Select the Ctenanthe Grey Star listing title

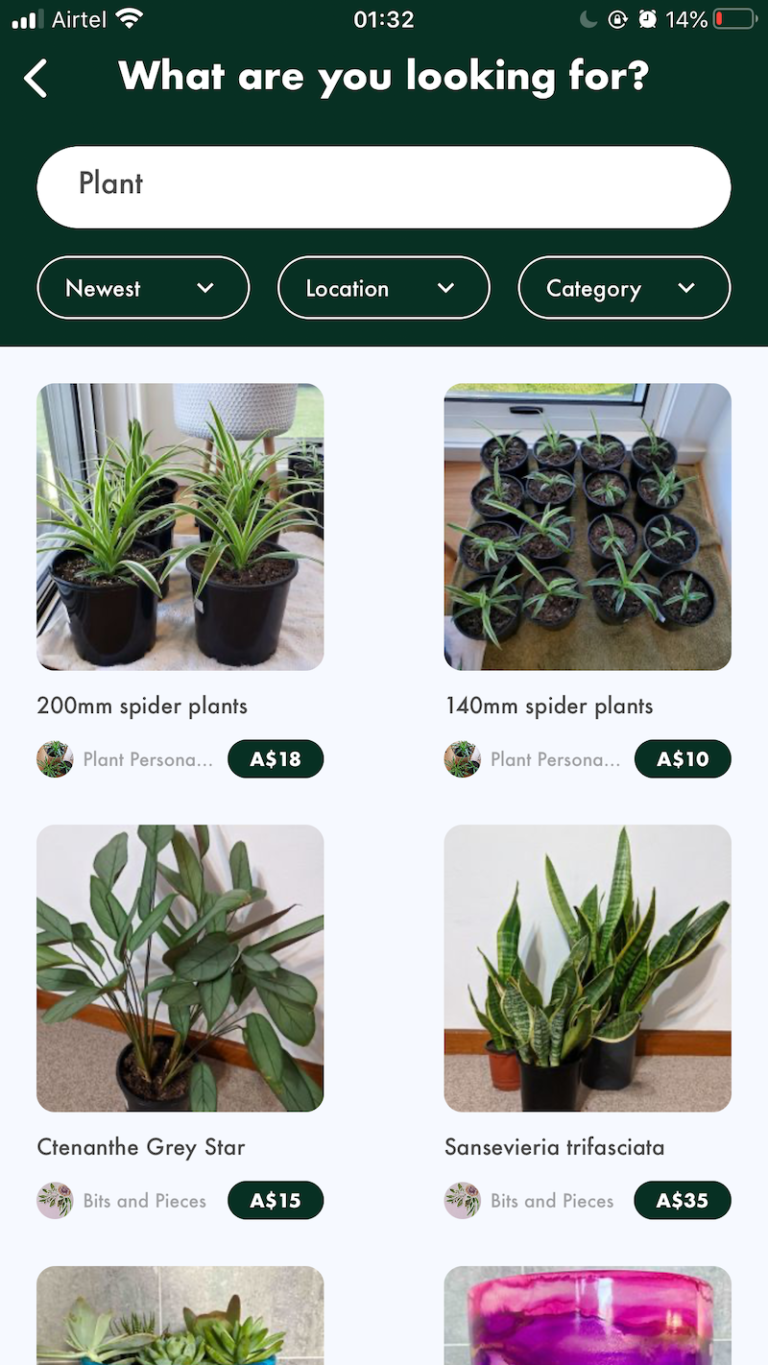click(x=140, y=1147)
